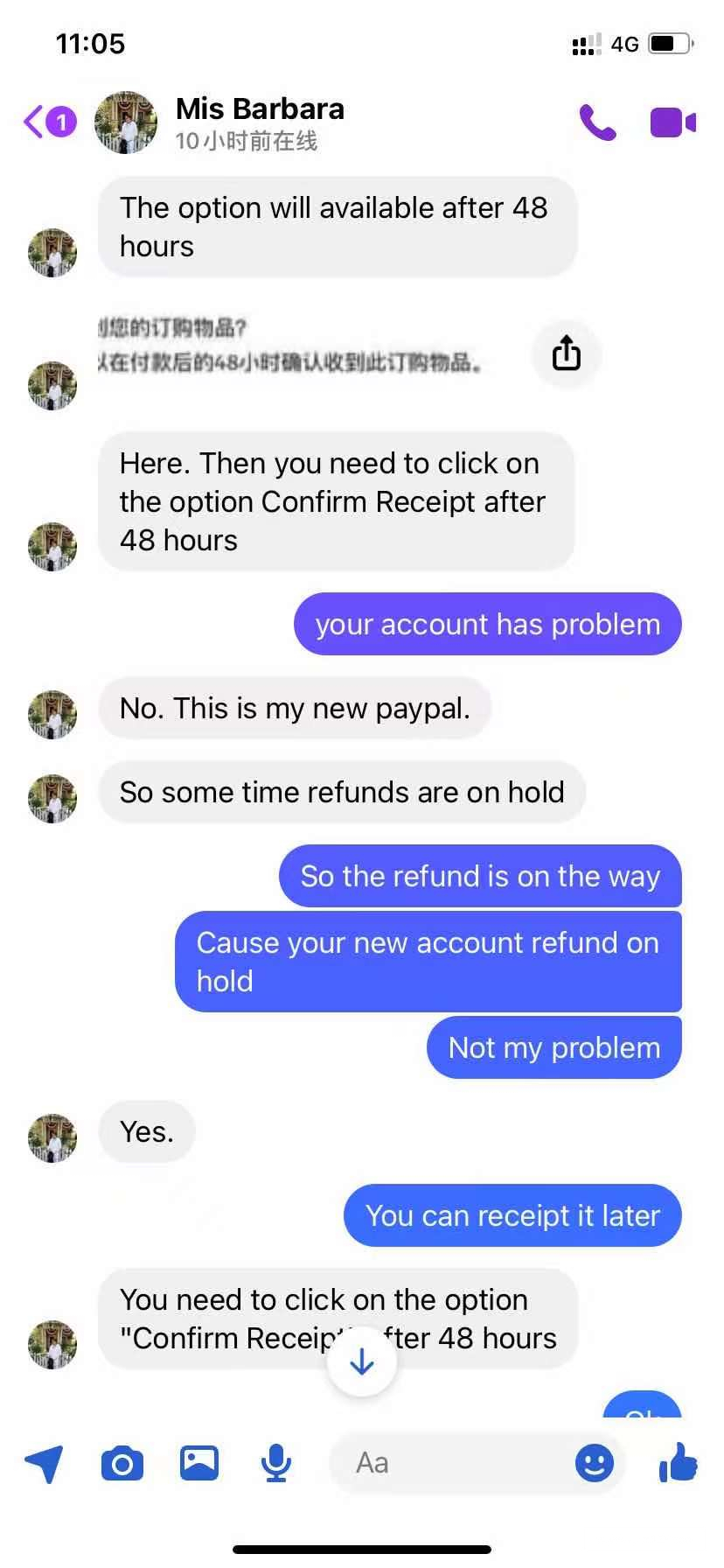Pick a photo from the gallery
Image resolution: width=724 pixels, height=1568 pixels.
(199, 1463)
